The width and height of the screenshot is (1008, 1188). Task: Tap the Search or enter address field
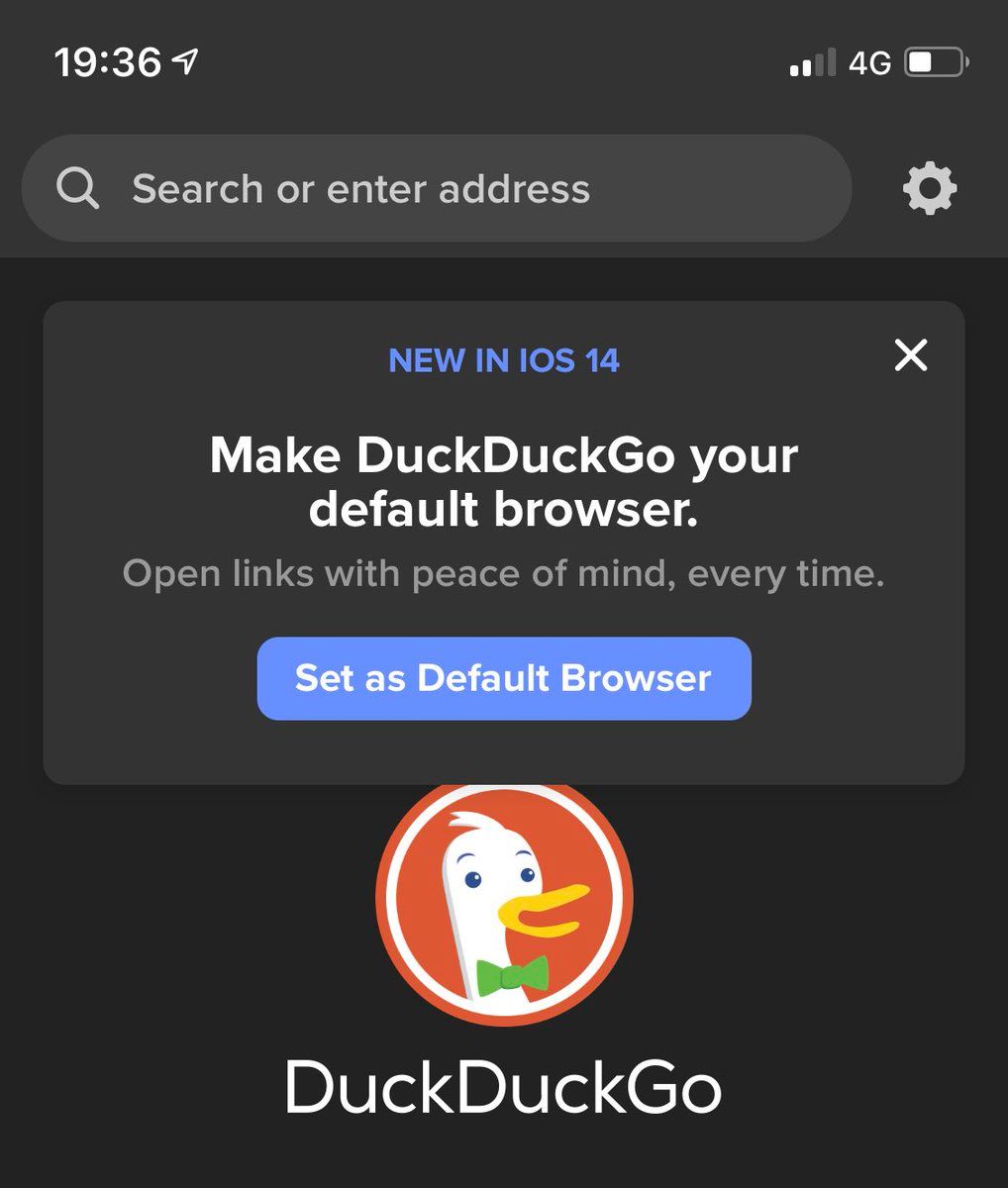pyautogui.click(x=436, y=188)
